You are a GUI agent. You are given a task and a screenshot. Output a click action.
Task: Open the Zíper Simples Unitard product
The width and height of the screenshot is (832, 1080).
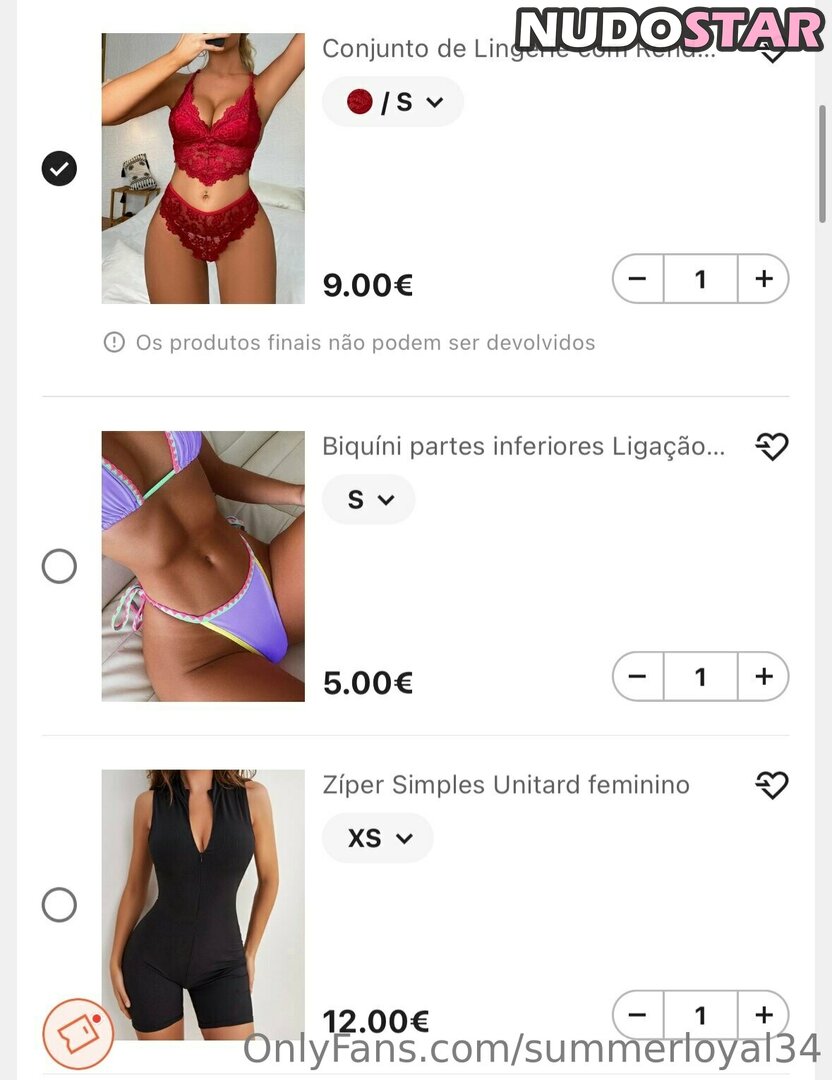point(505,785)
